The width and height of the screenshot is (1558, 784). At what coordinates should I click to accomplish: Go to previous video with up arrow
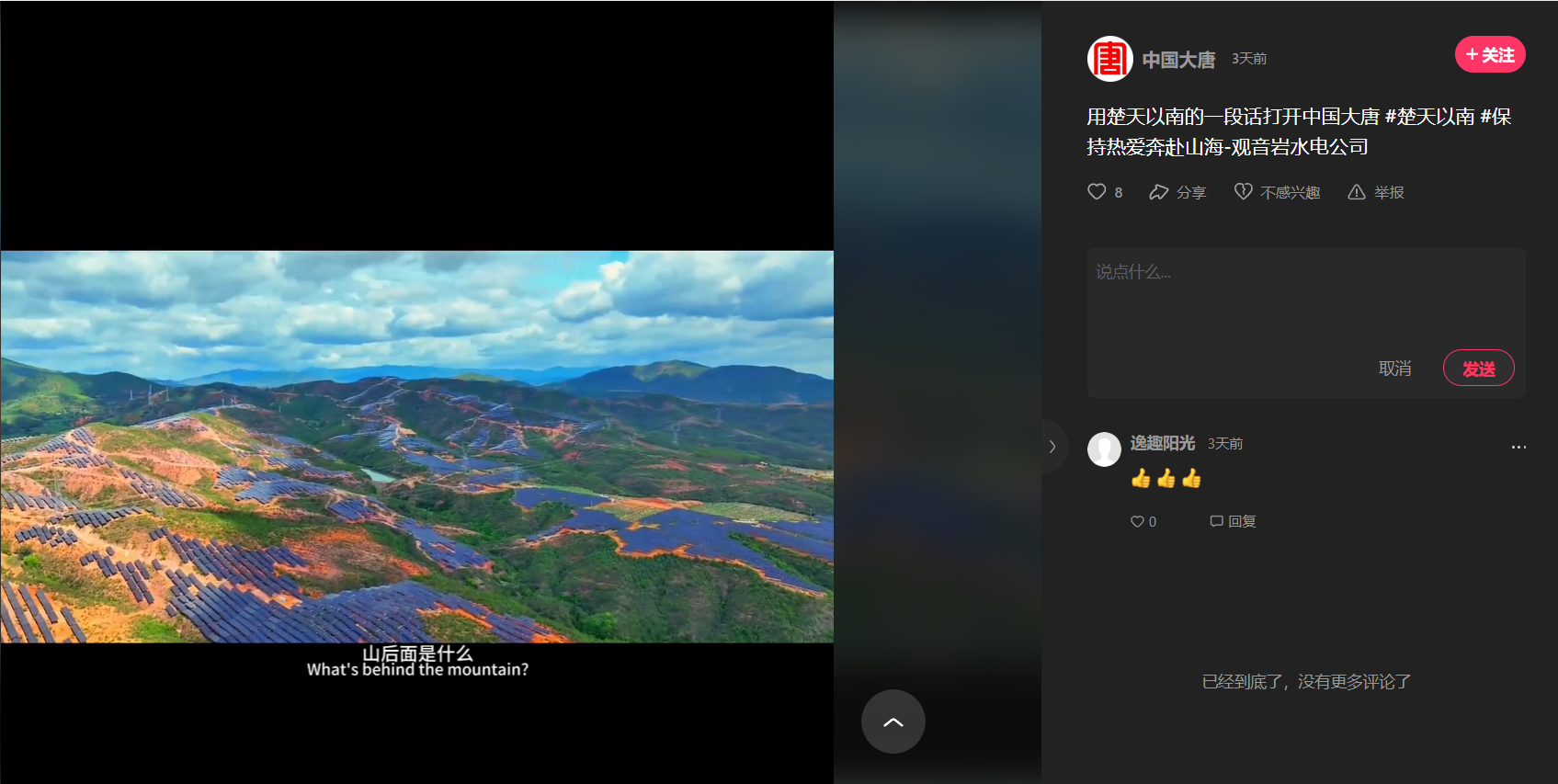tap(893, 722)
